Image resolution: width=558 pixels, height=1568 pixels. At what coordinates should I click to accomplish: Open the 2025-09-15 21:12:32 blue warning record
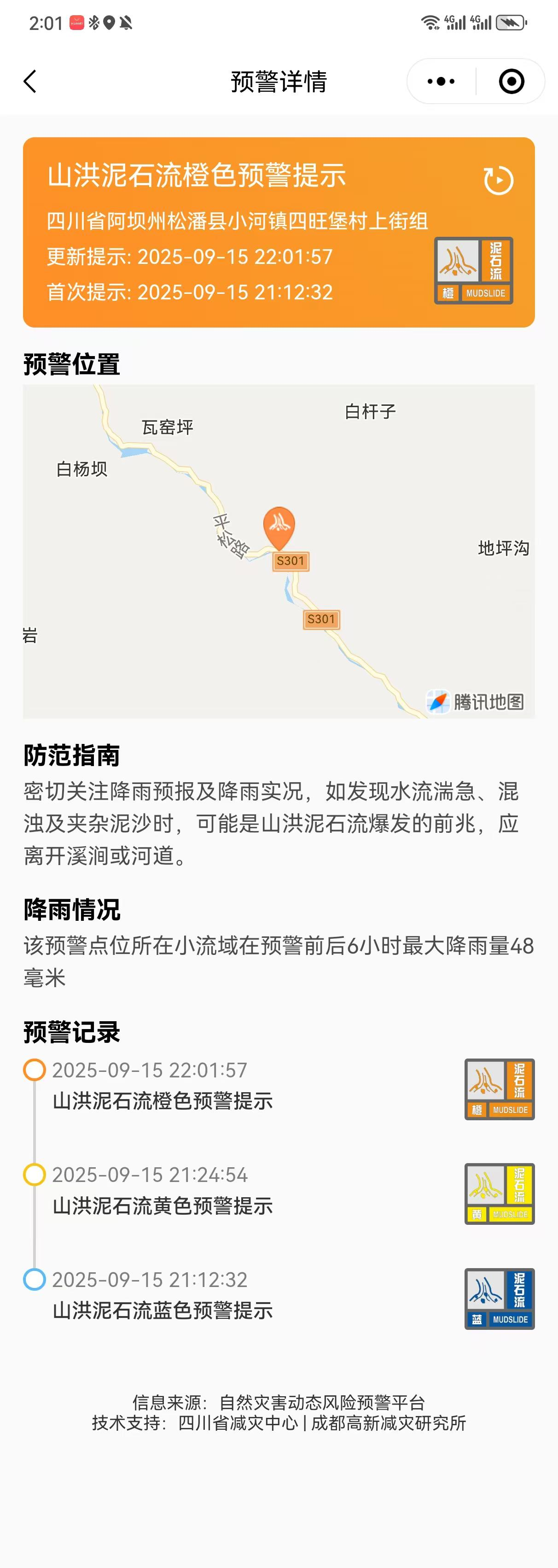coord(163,1298)
